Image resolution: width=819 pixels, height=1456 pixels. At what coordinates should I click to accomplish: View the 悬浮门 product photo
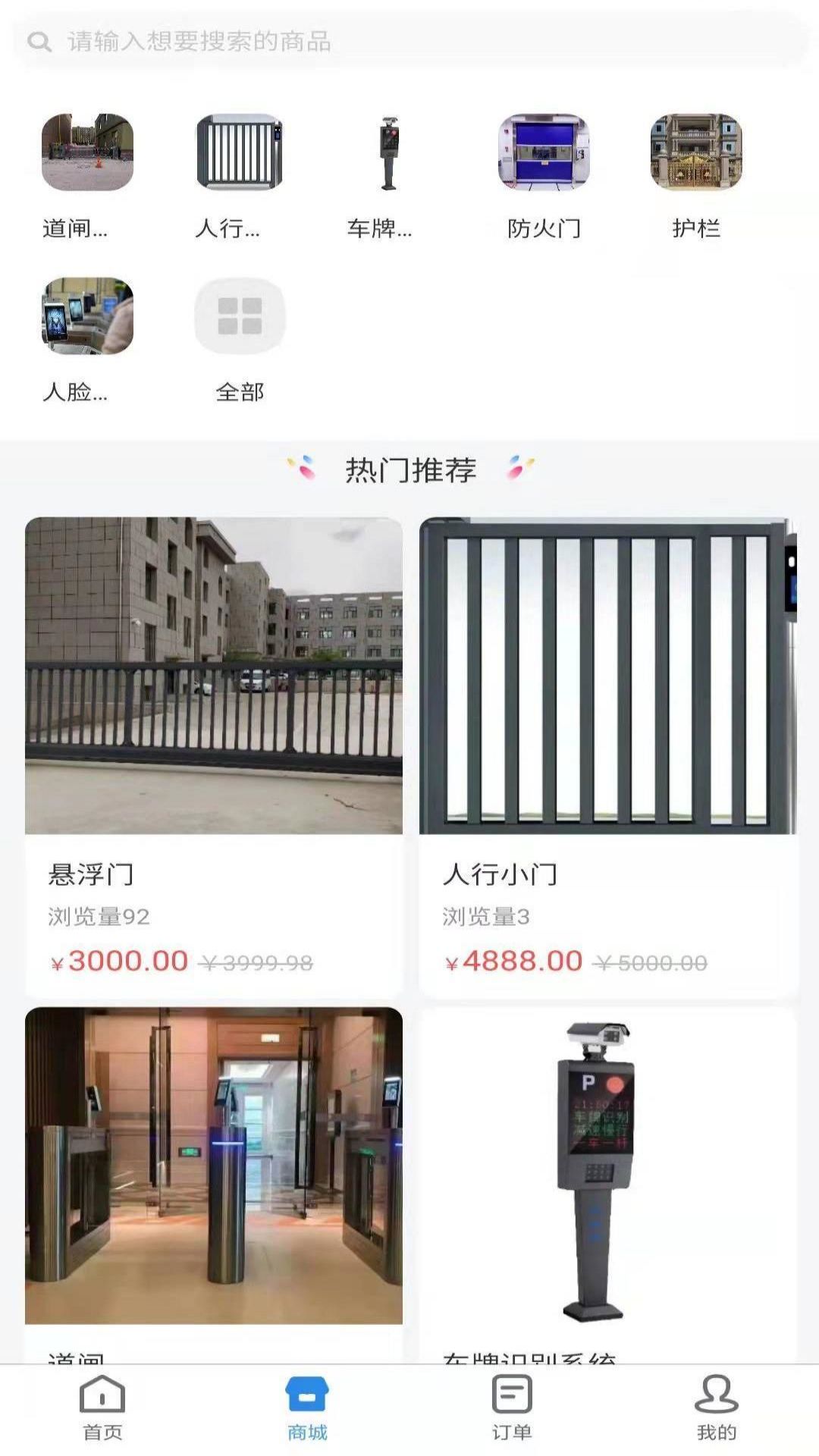point(213,679)
